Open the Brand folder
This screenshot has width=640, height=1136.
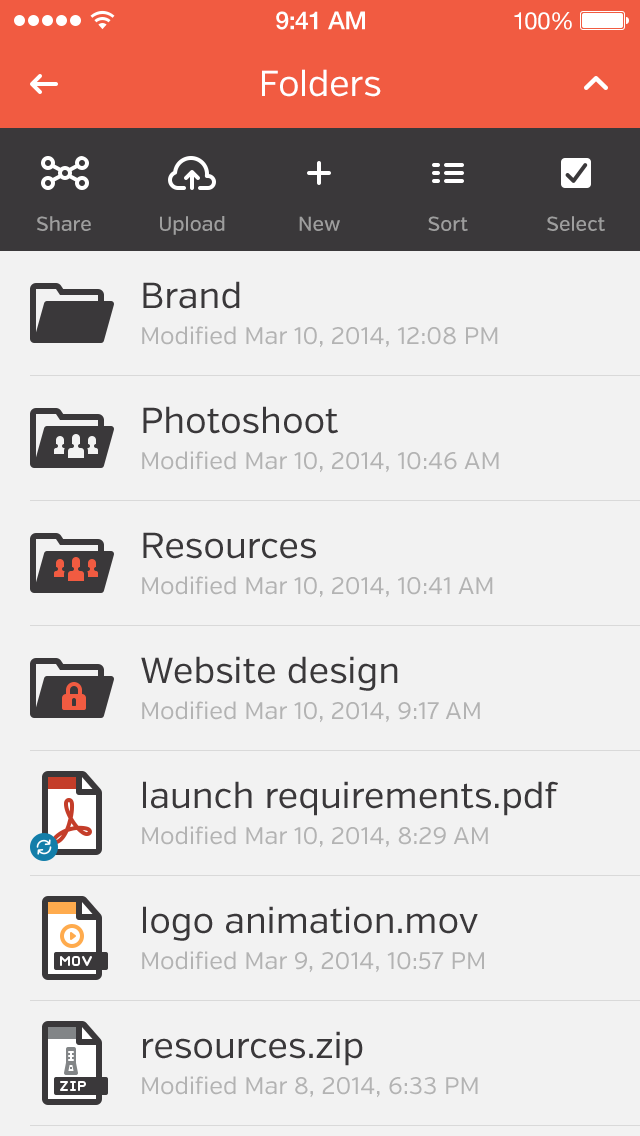(320, 313)
